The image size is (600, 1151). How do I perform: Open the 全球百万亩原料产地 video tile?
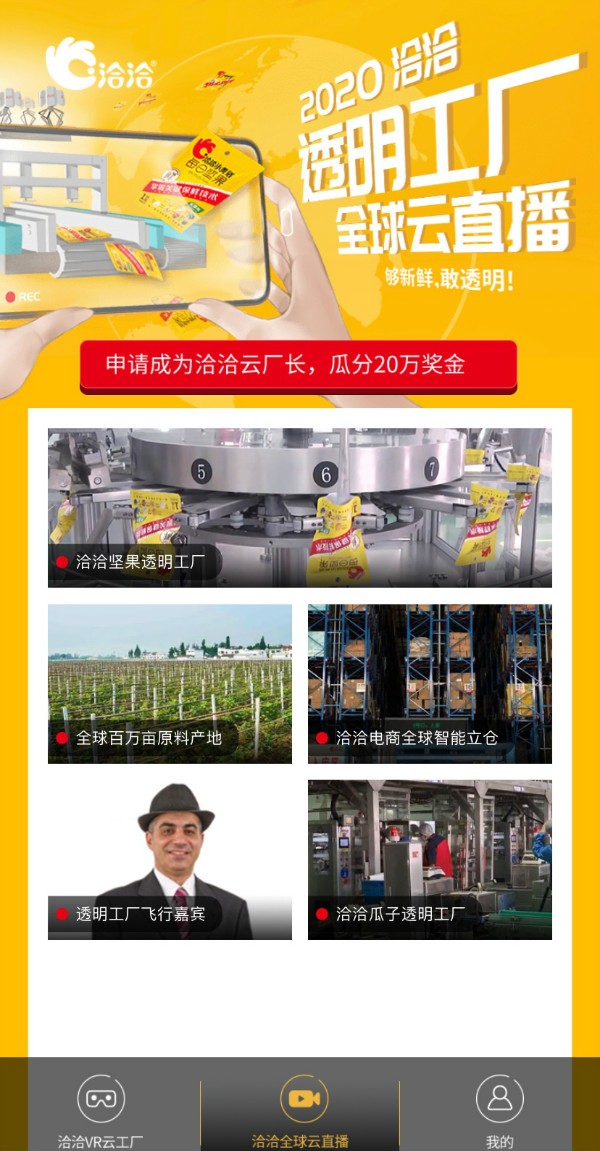[x=170, y=683]
